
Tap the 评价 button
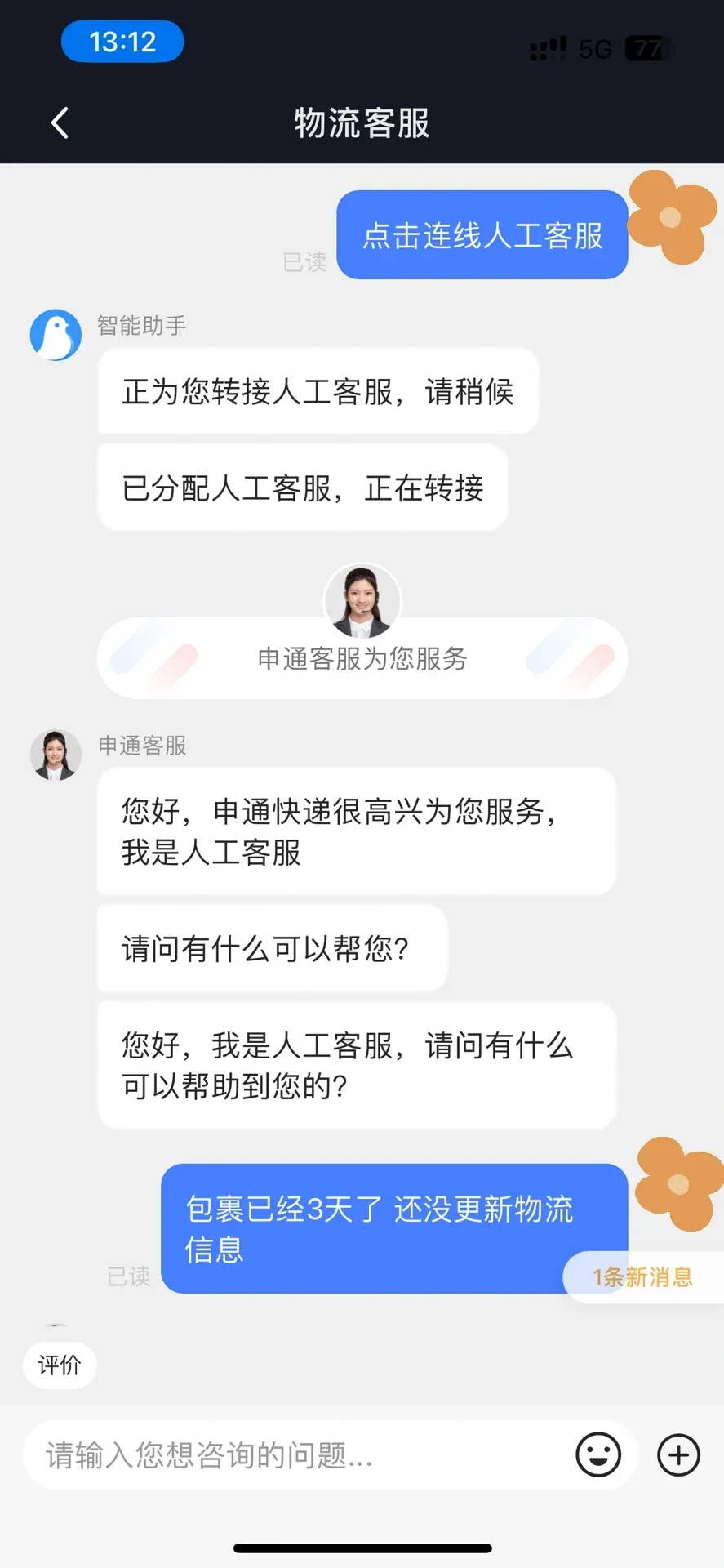pyautogui.click(x=60, y=1365)
